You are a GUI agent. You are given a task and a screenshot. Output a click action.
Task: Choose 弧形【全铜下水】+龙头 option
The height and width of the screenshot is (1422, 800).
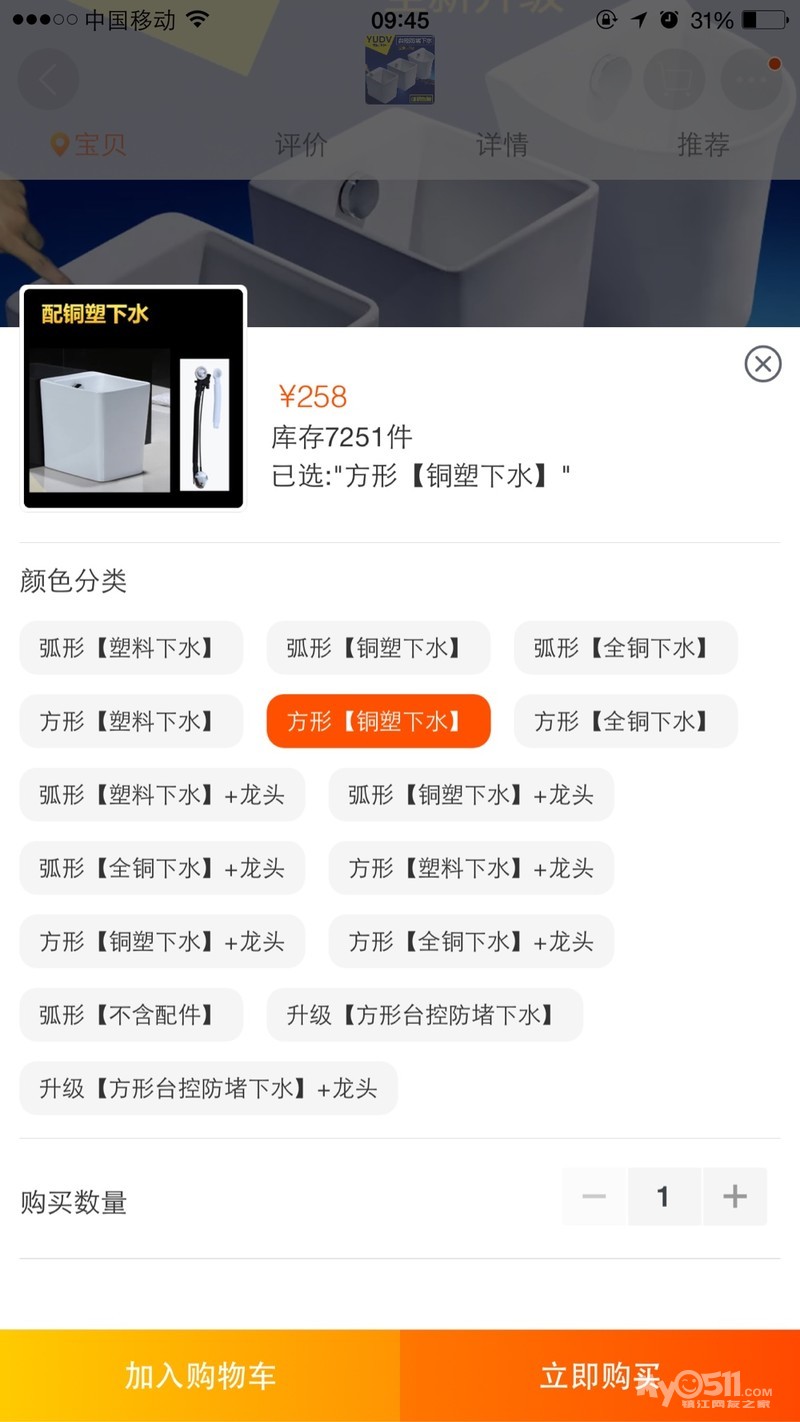click(x=162, y=868)
